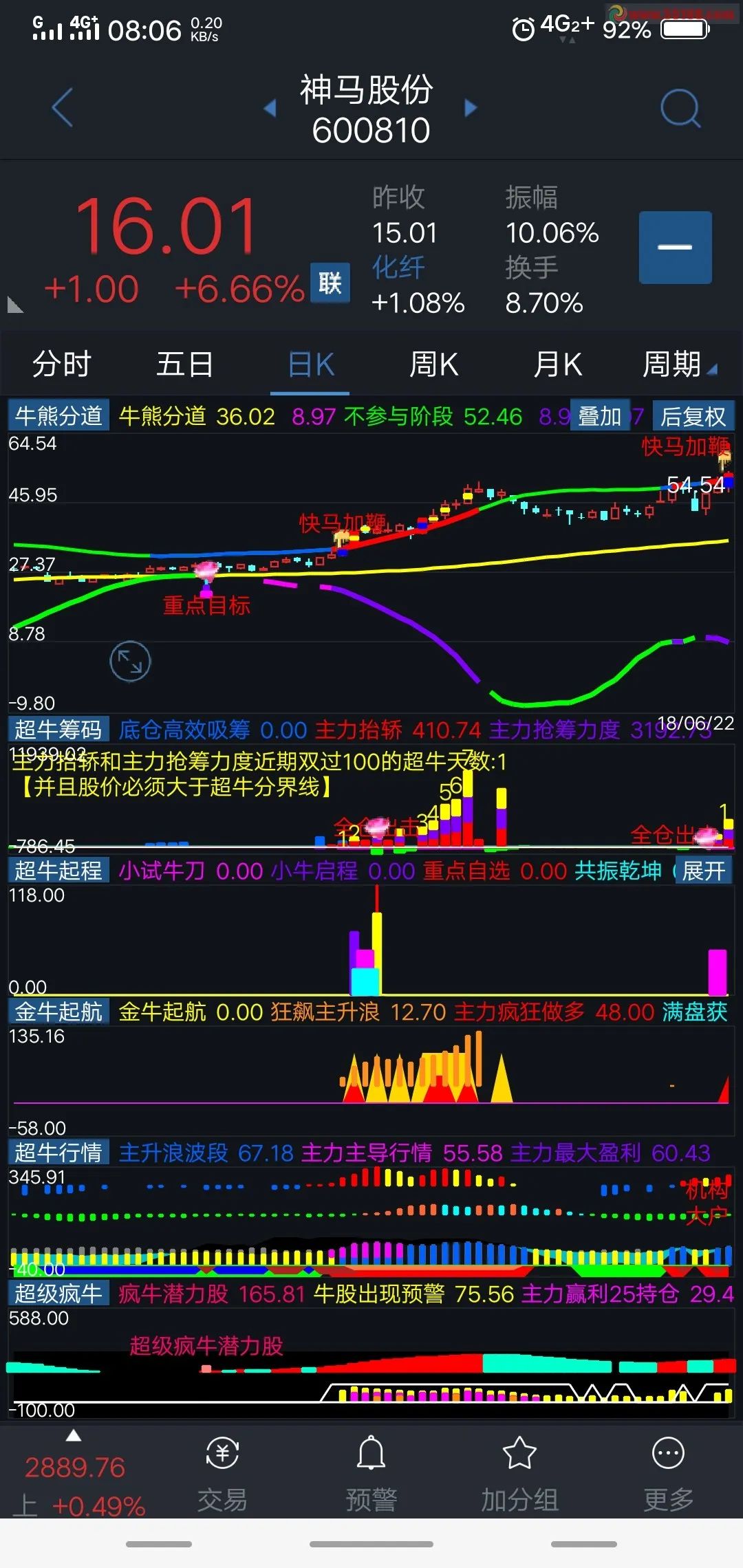Set a price alert via 预警
The image size is (743, 1568).
(x=371, y=1474)
